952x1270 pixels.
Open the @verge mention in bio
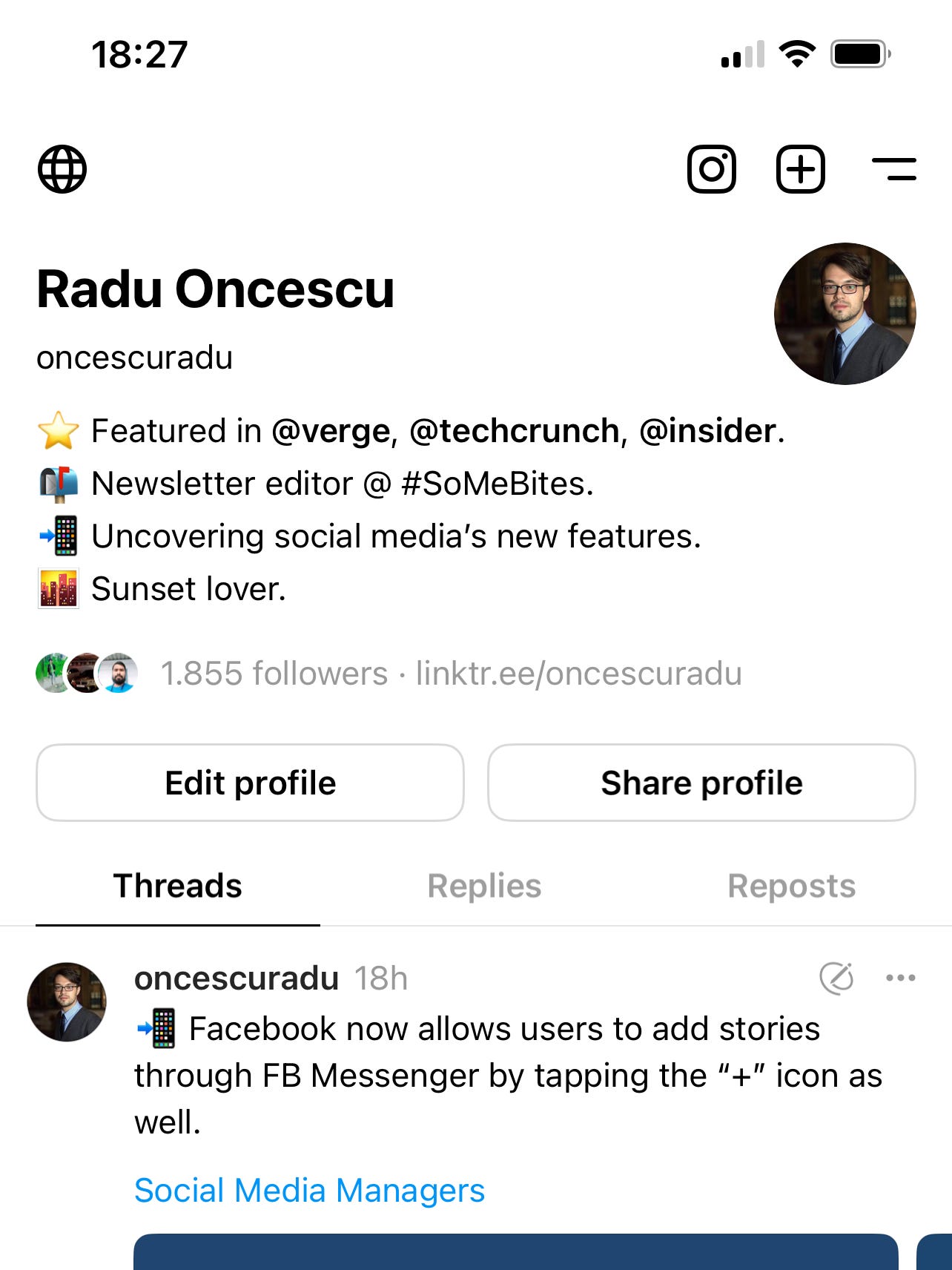[x=331, y=431]
